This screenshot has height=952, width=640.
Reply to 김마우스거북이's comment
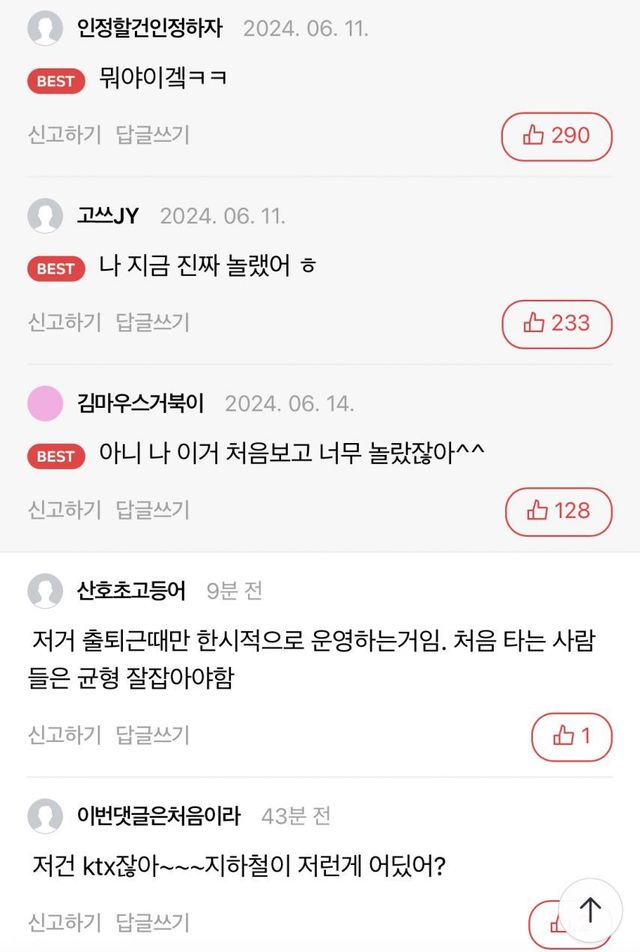[152, 510]
